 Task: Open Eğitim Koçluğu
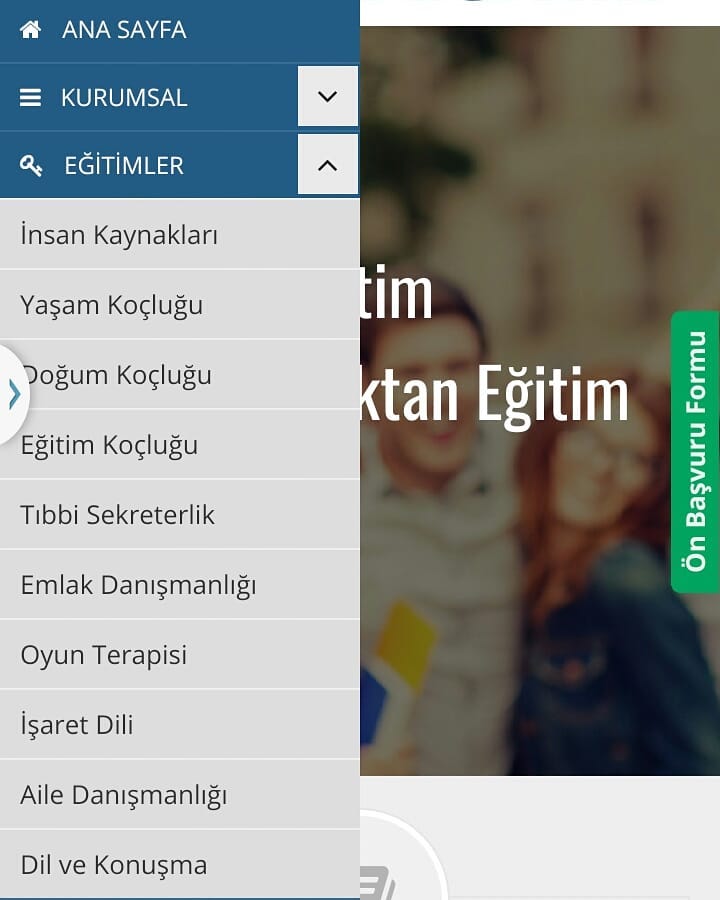(180, 444)
